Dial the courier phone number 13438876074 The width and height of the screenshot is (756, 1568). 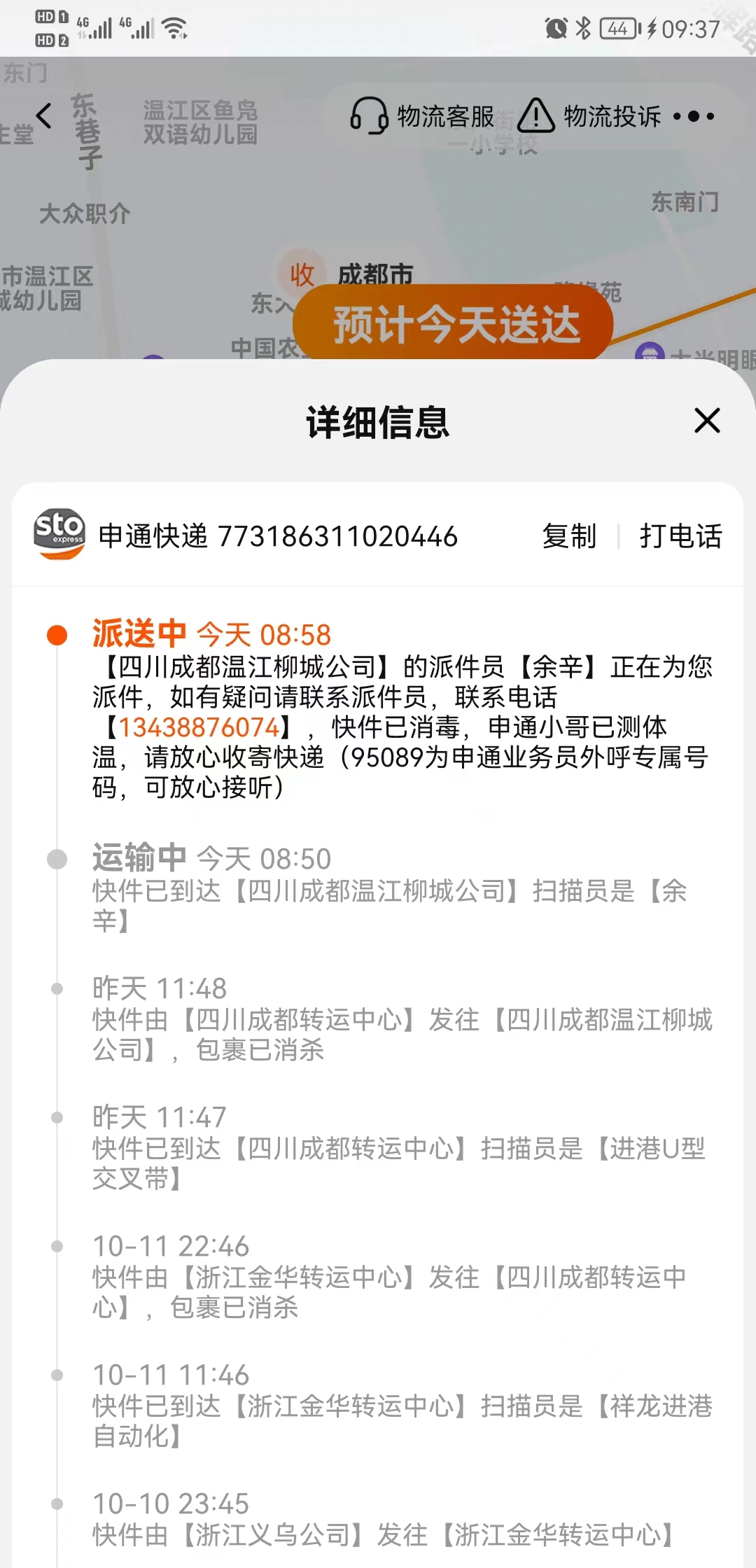[199, 728]
